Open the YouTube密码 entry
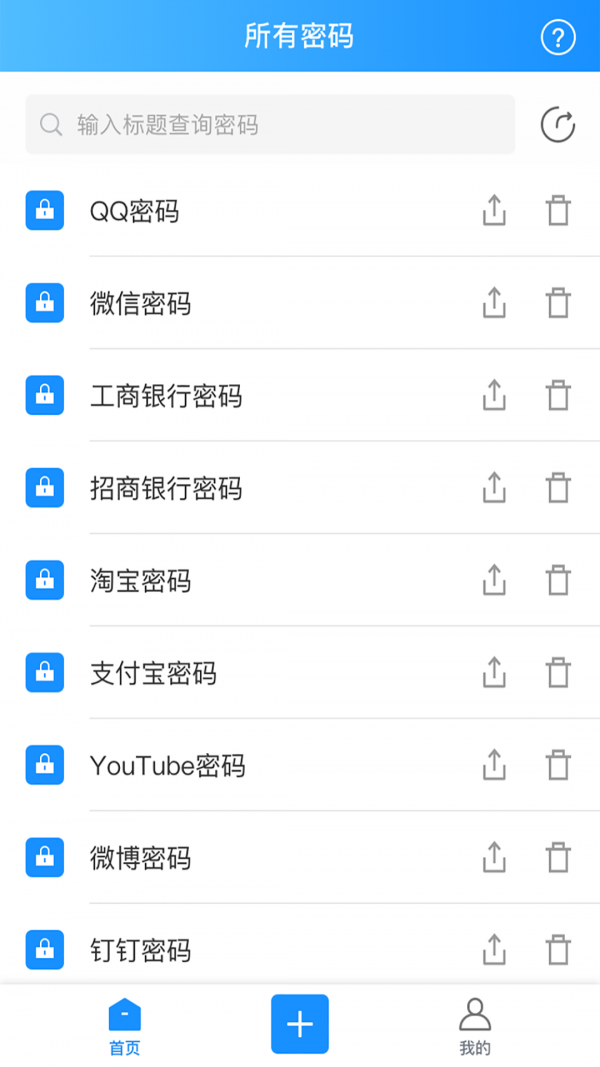The image size is (600, 1067). point(167,766)
